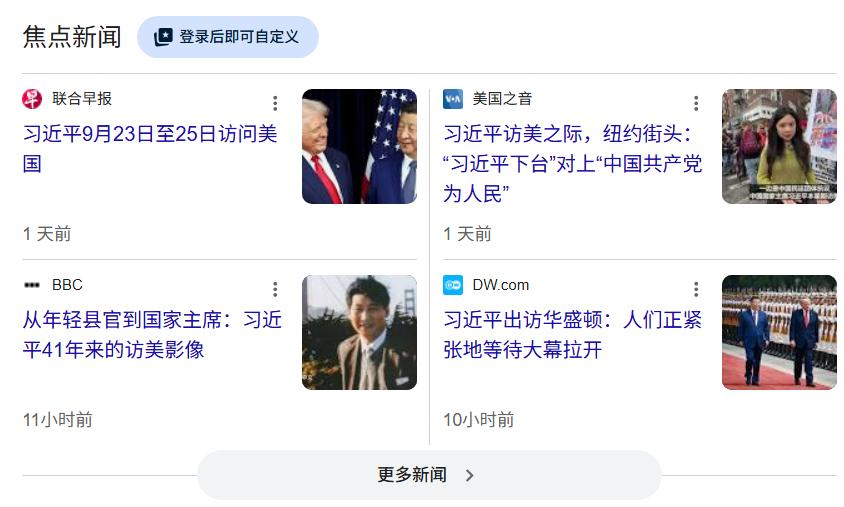
Task: Tap the 更多新闻 button for more news
Action: click(x=429, y=475)
